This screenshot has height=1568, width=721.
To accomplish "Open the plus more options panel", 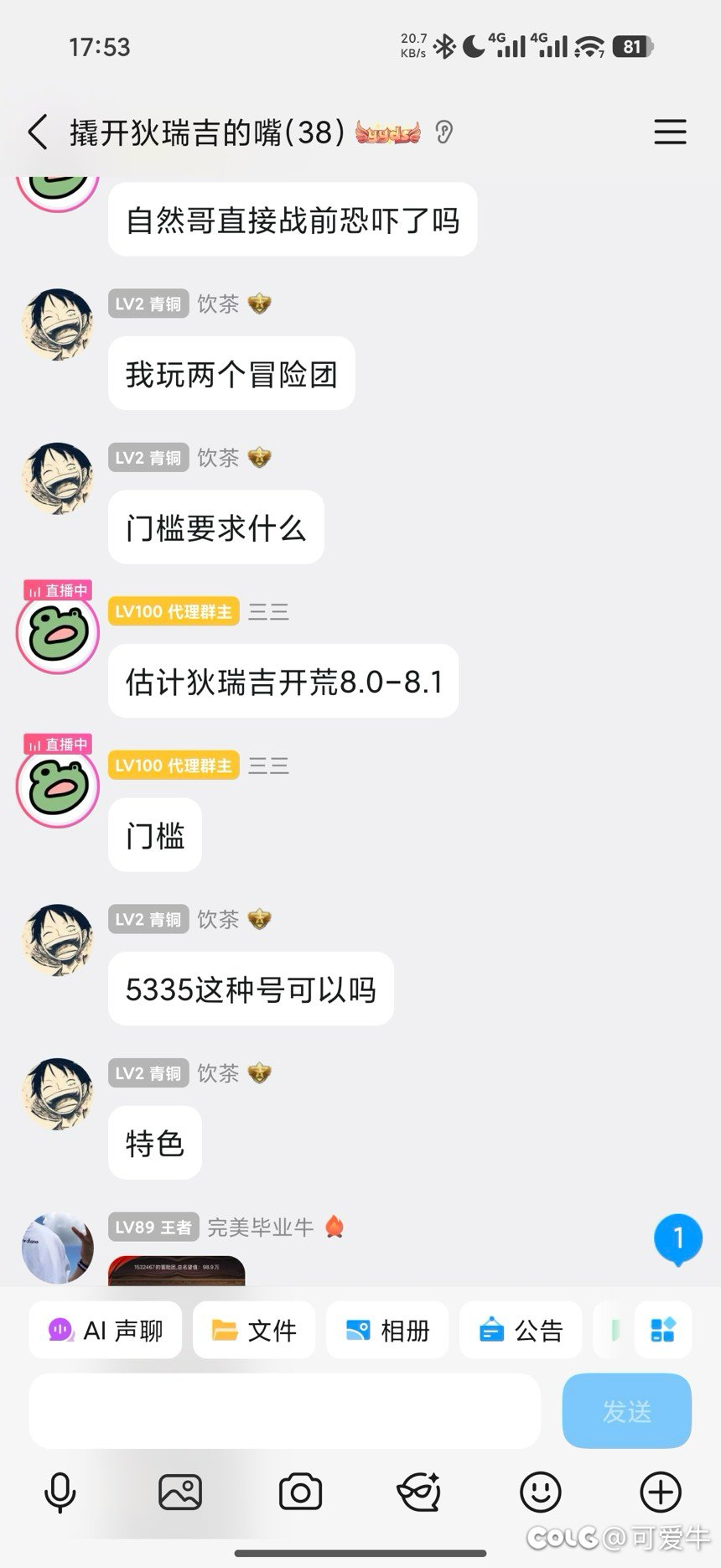I will tap(660, 1492).
